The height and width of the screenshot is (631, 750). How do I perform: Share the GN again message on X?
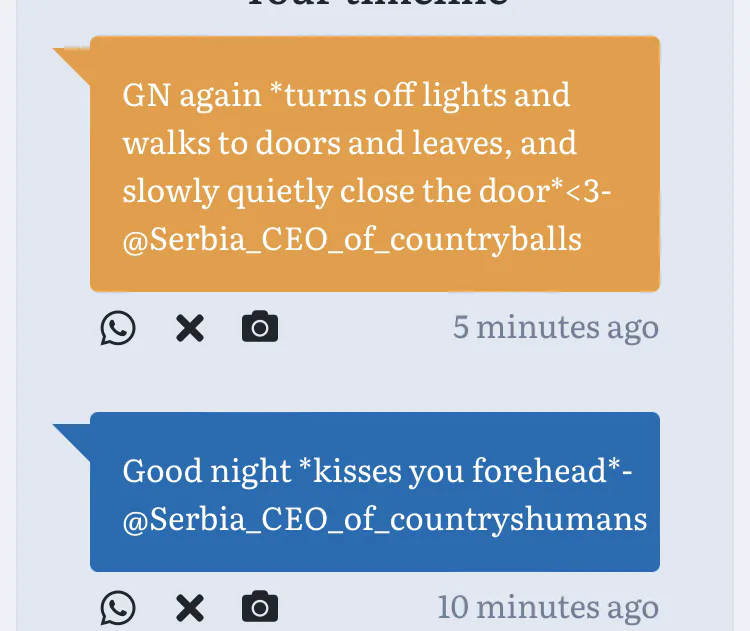coord(190,328)
